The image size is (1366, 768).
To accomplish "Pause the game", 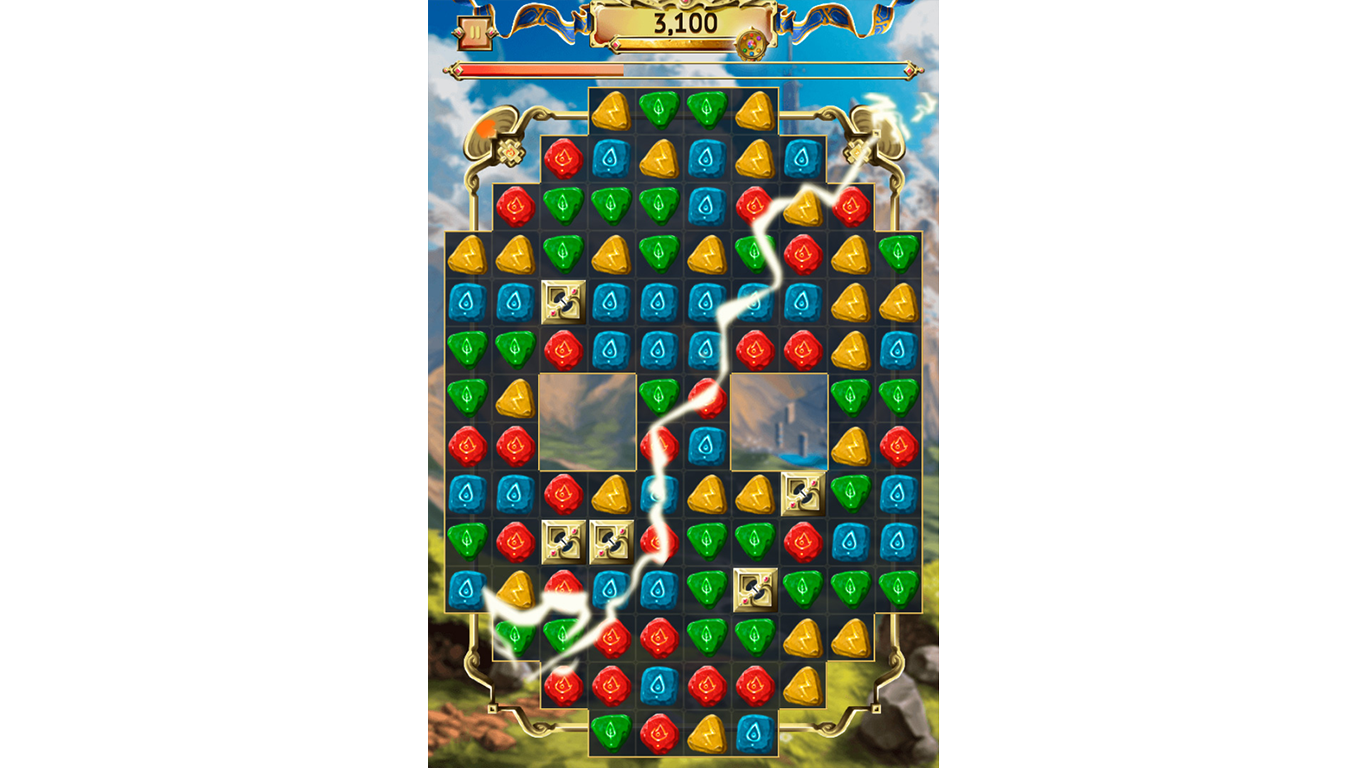I will (473, 32).
